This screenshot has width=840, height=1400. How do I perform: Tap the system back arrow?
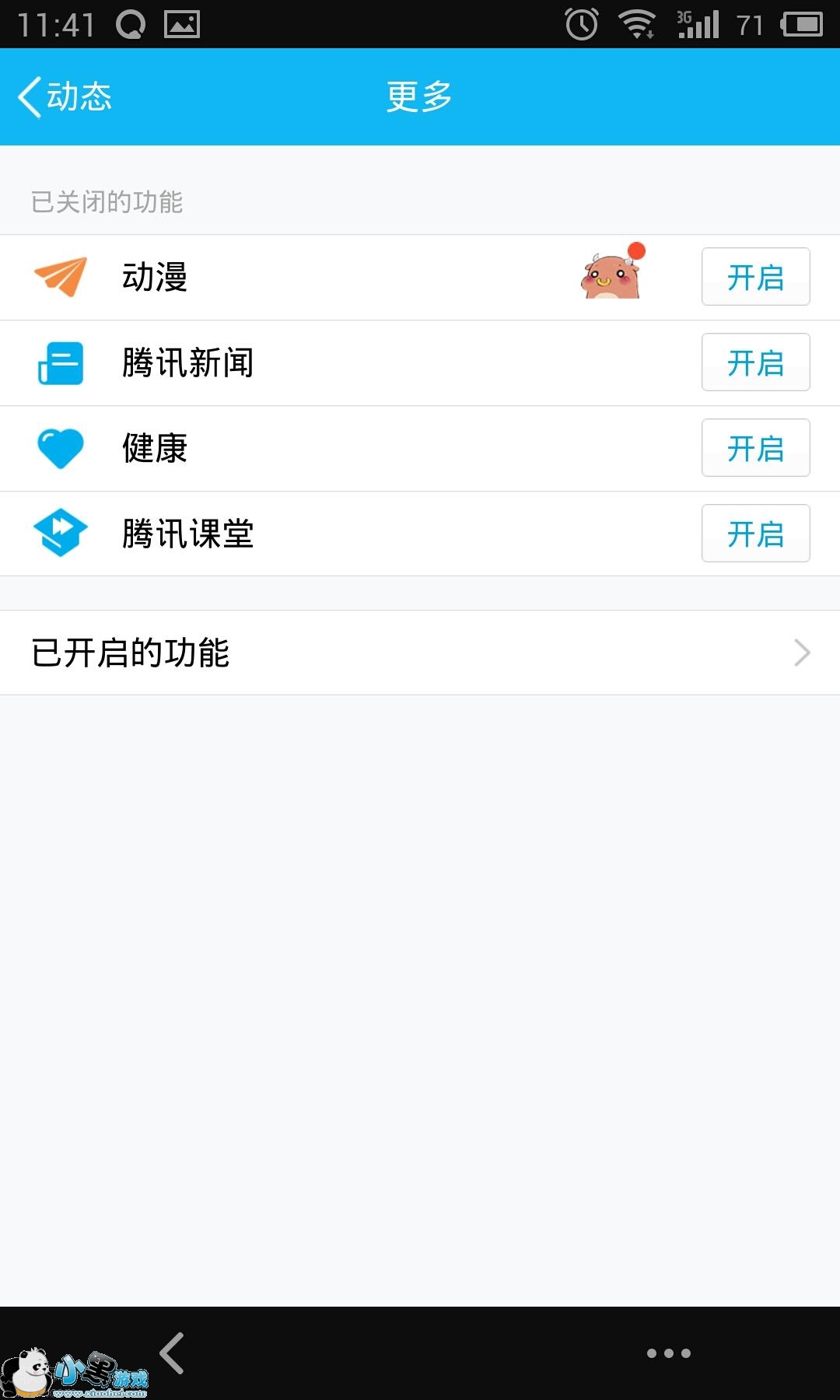(173, 1353)
